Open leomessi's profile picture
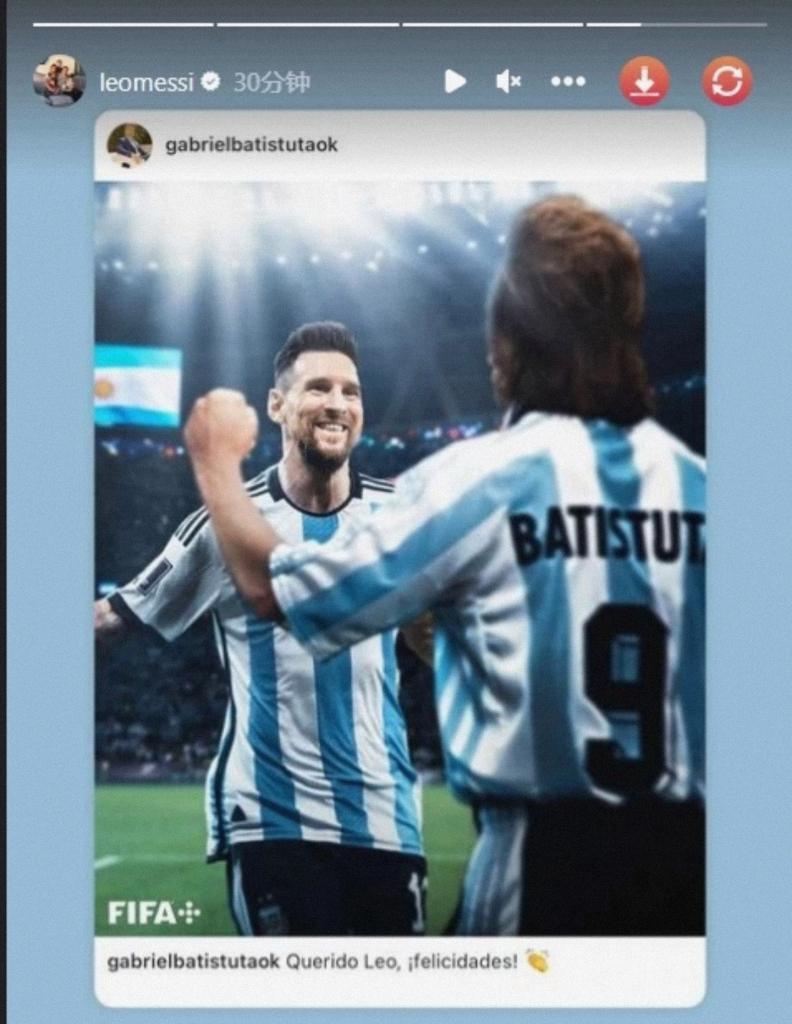 (59, 81)
